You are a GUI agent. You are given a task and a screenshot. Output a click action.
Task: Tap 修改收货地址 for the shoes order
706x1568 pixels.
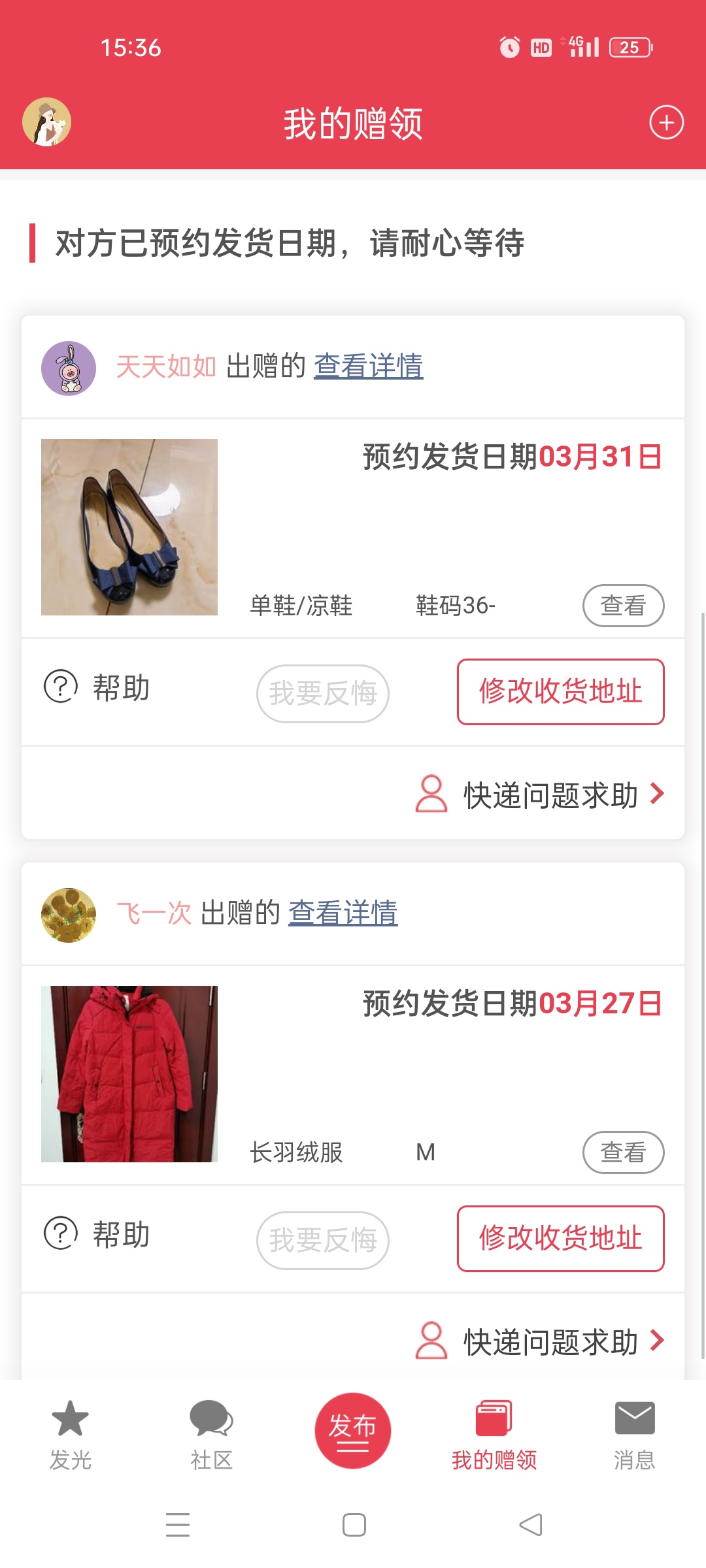[560, 692]
